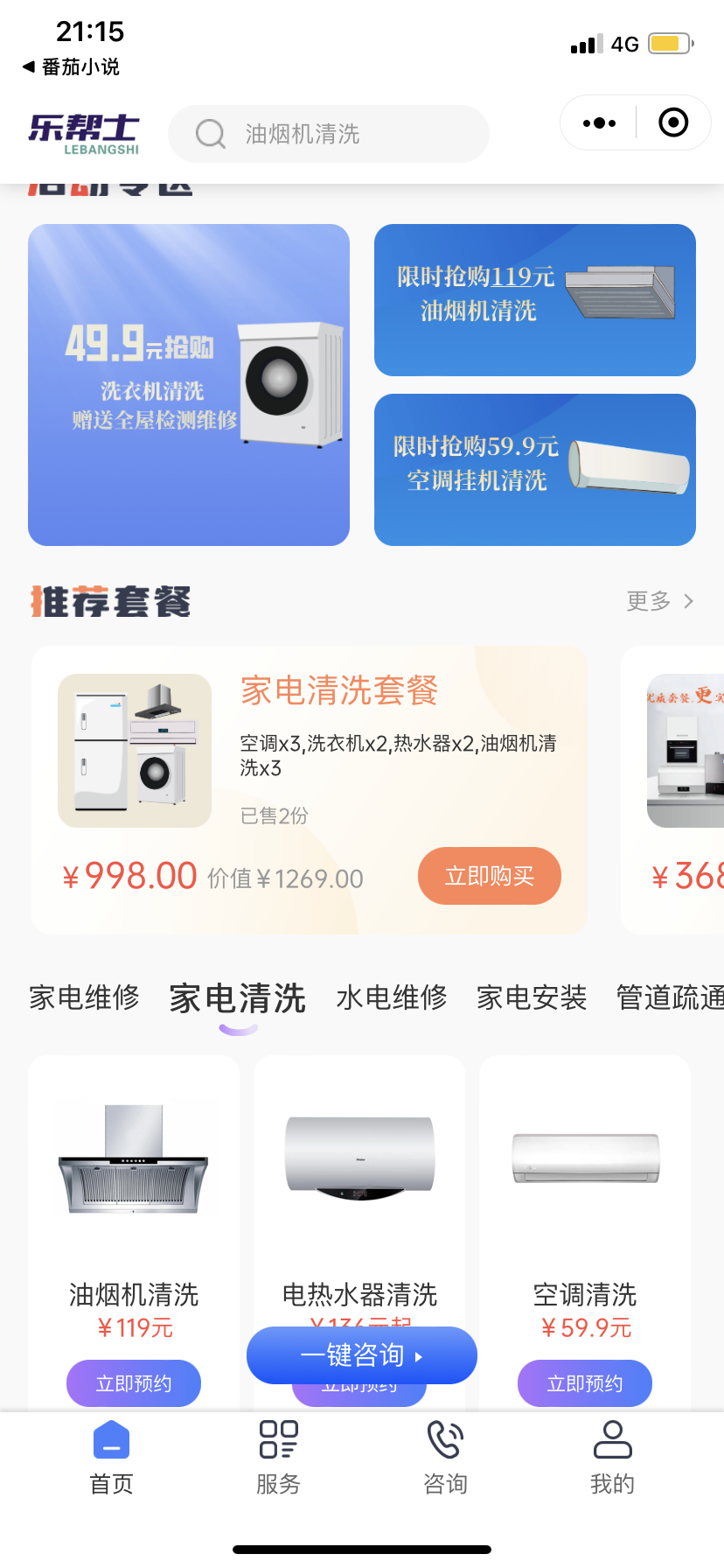Switch to the 家电维修 tab
Screen dimensions: 724x1568
[x=83, y=997]
